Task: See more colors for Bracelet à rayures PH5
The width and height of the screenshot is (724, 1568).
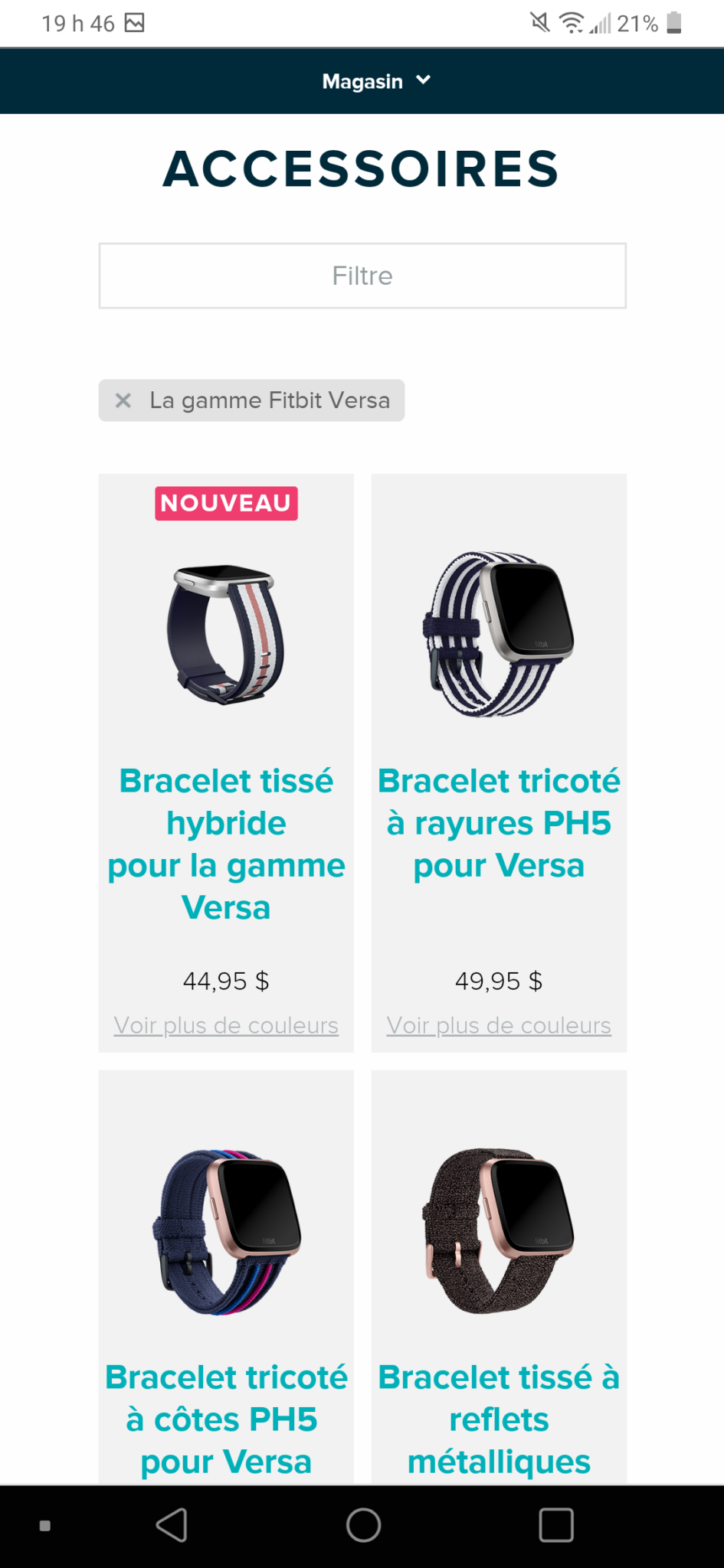Action: point(499,1025)
